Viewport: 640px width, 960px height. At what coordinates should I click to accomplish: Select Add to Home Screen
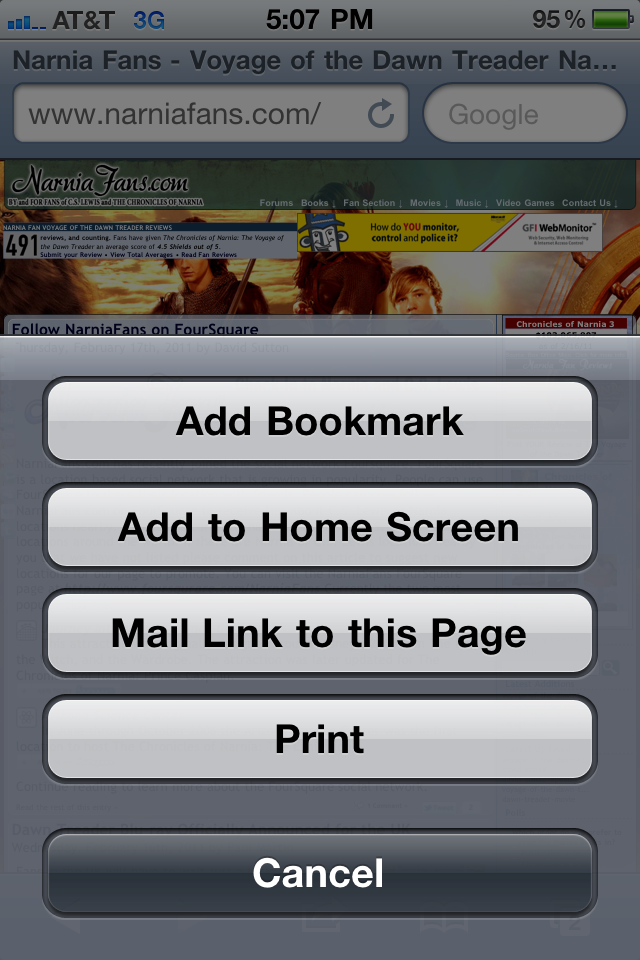[320, 527]
